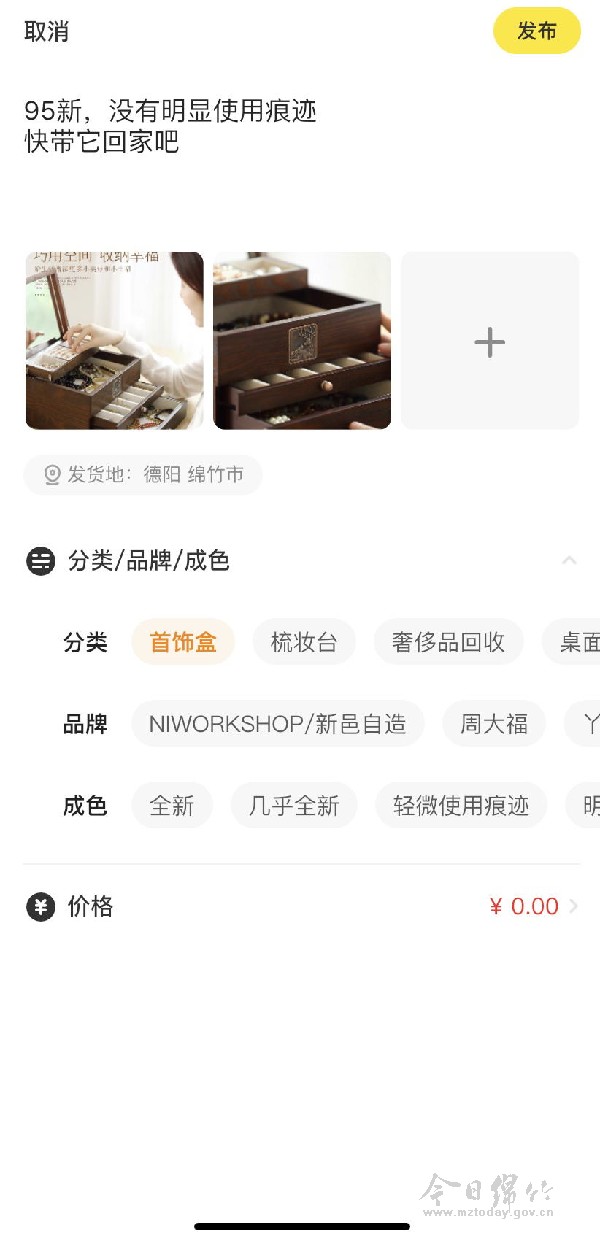The height and width of the screenshot is (1242, 600).
Task: Edit the item description text
Action: 170,126
